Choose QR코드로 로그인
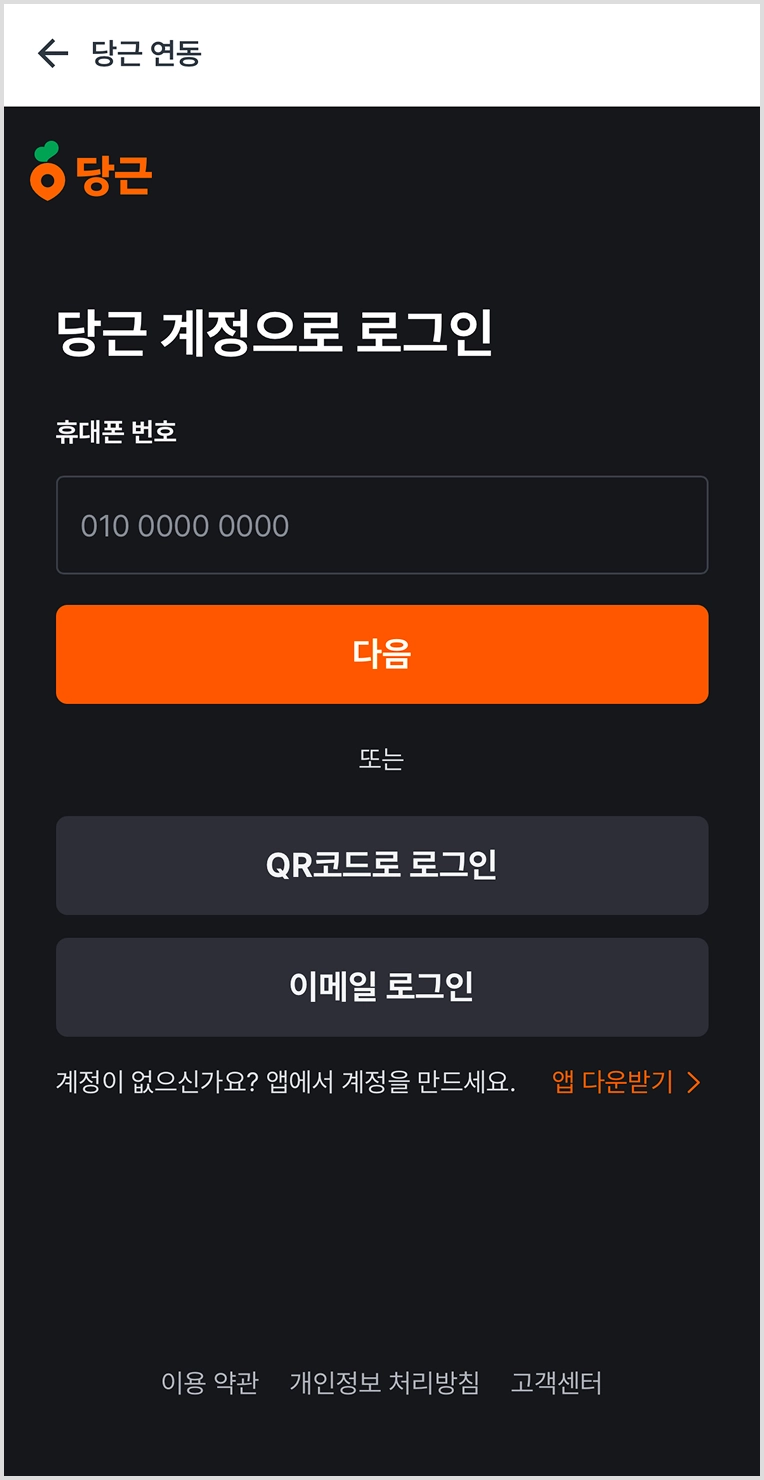Image resolution: width=764 pixels, height=1480 pixels. coord(382,865)
